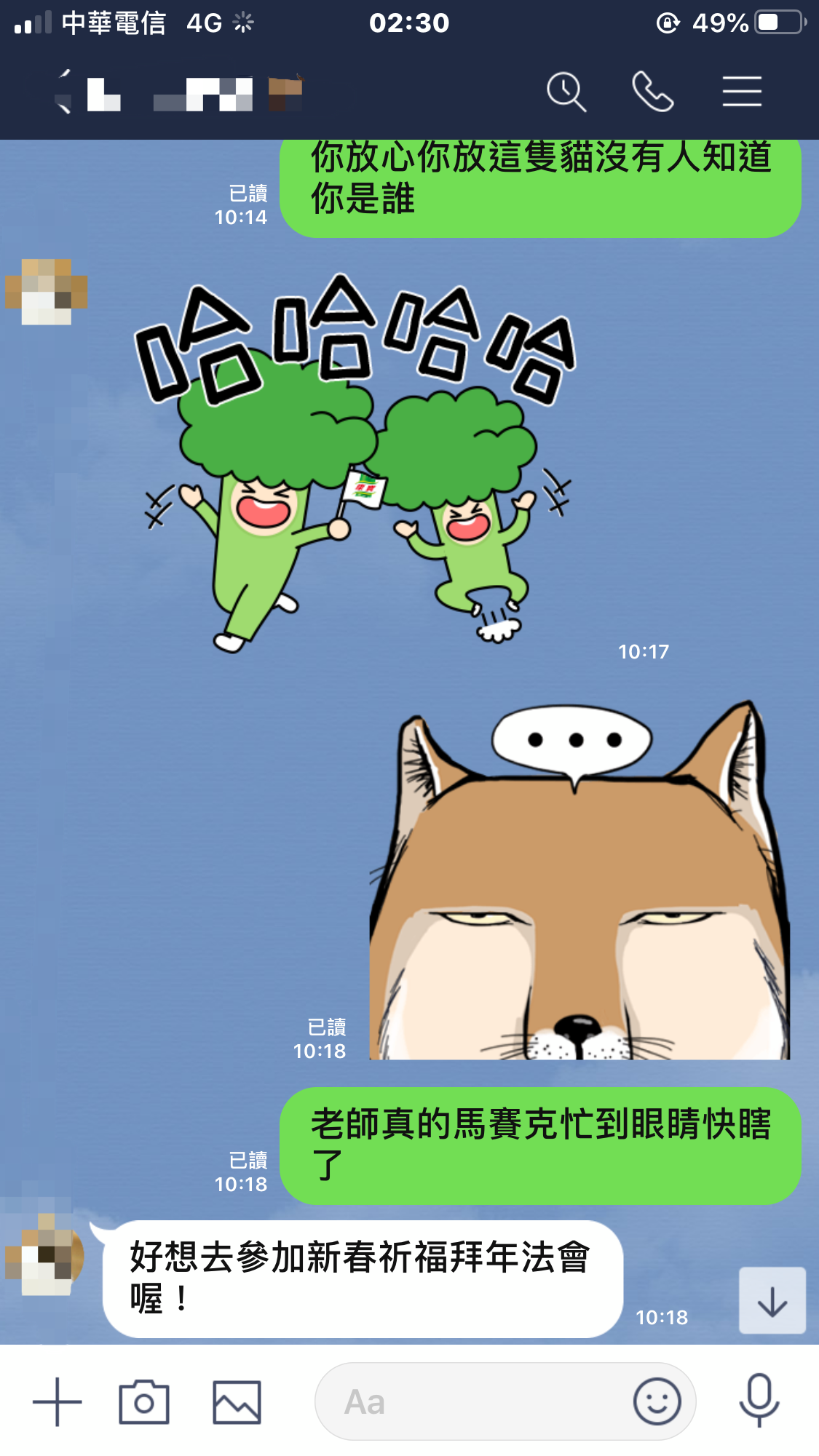Tap the Shiba dog sticker
The image size is (819, 1456).
point(579,880)
